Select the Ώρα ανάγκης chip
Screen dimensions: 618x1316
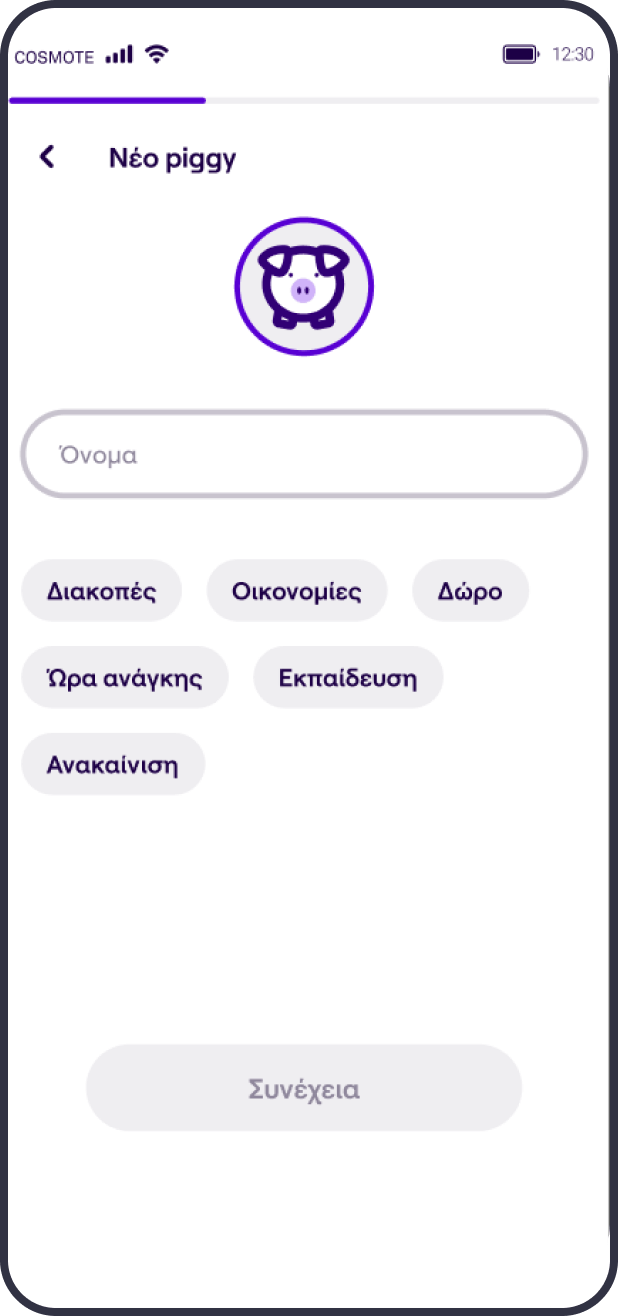coord(125,677)
